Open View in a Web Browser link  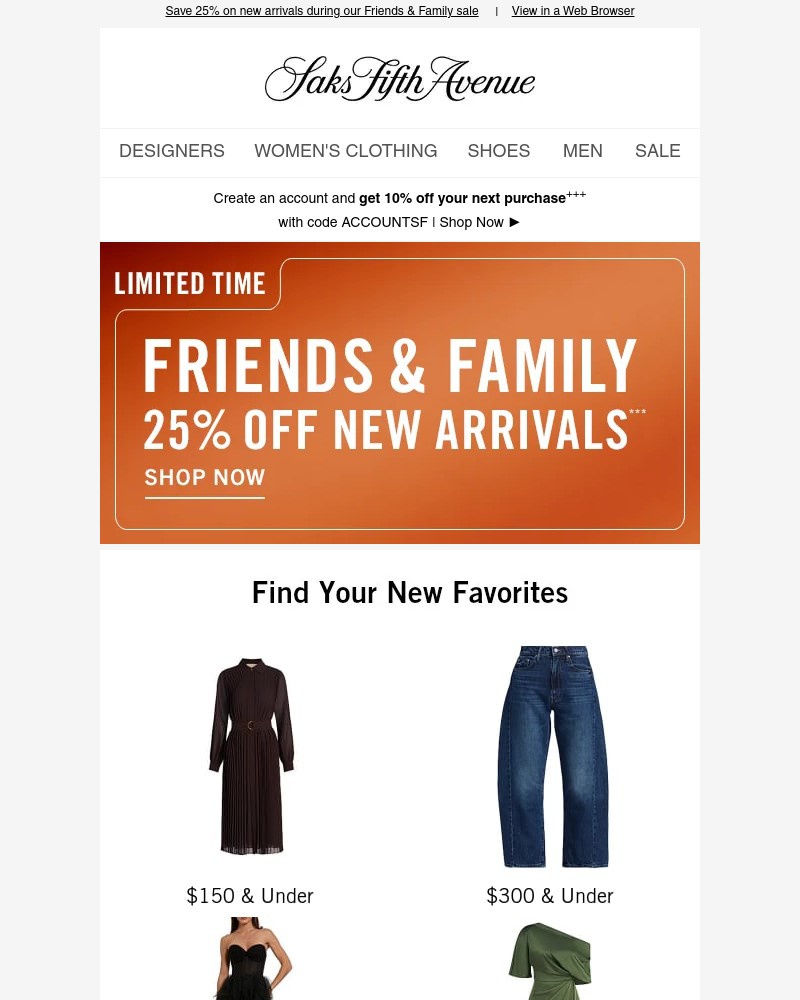coord(573,11)
